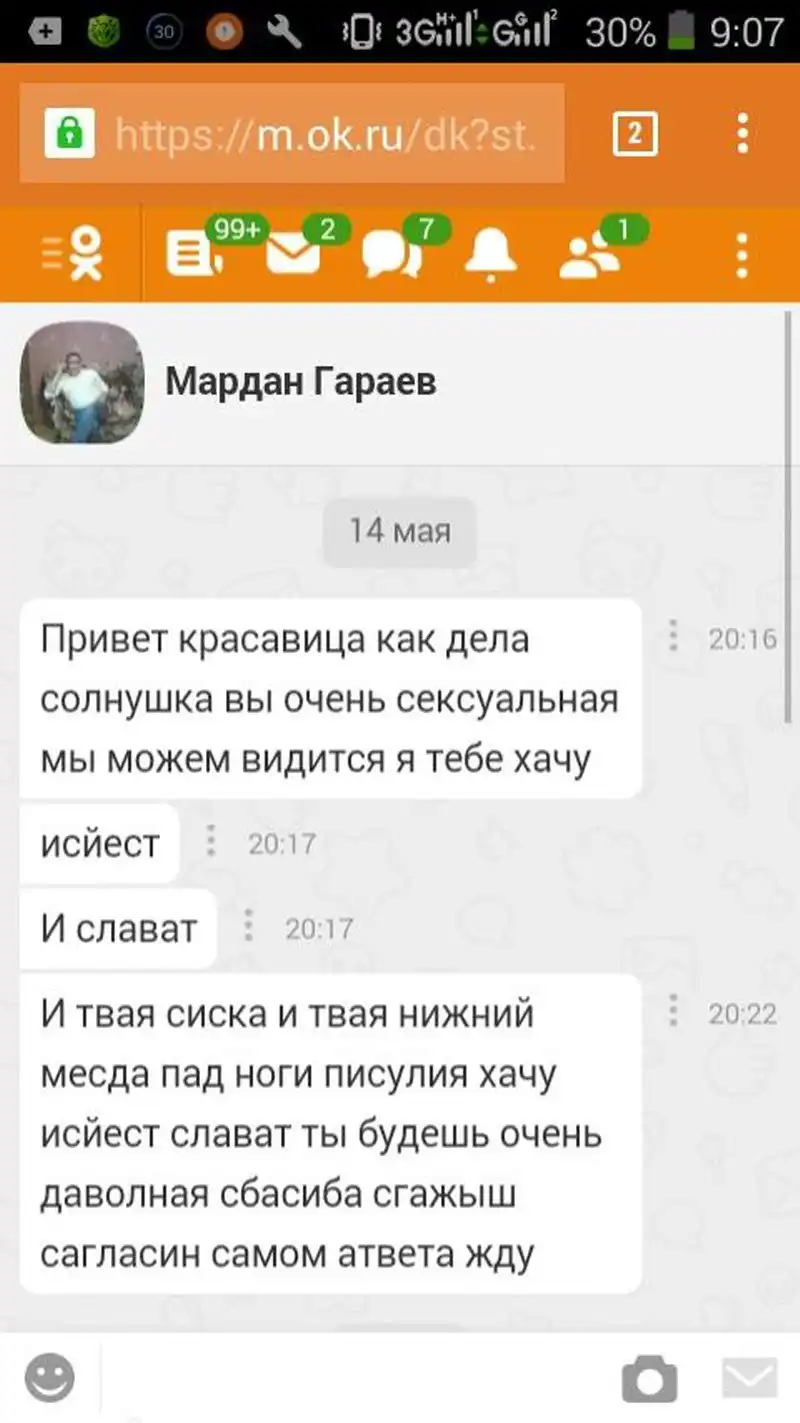Open Мардан Гараев's profile
The image size is (800, 1423).
point(300,381)
